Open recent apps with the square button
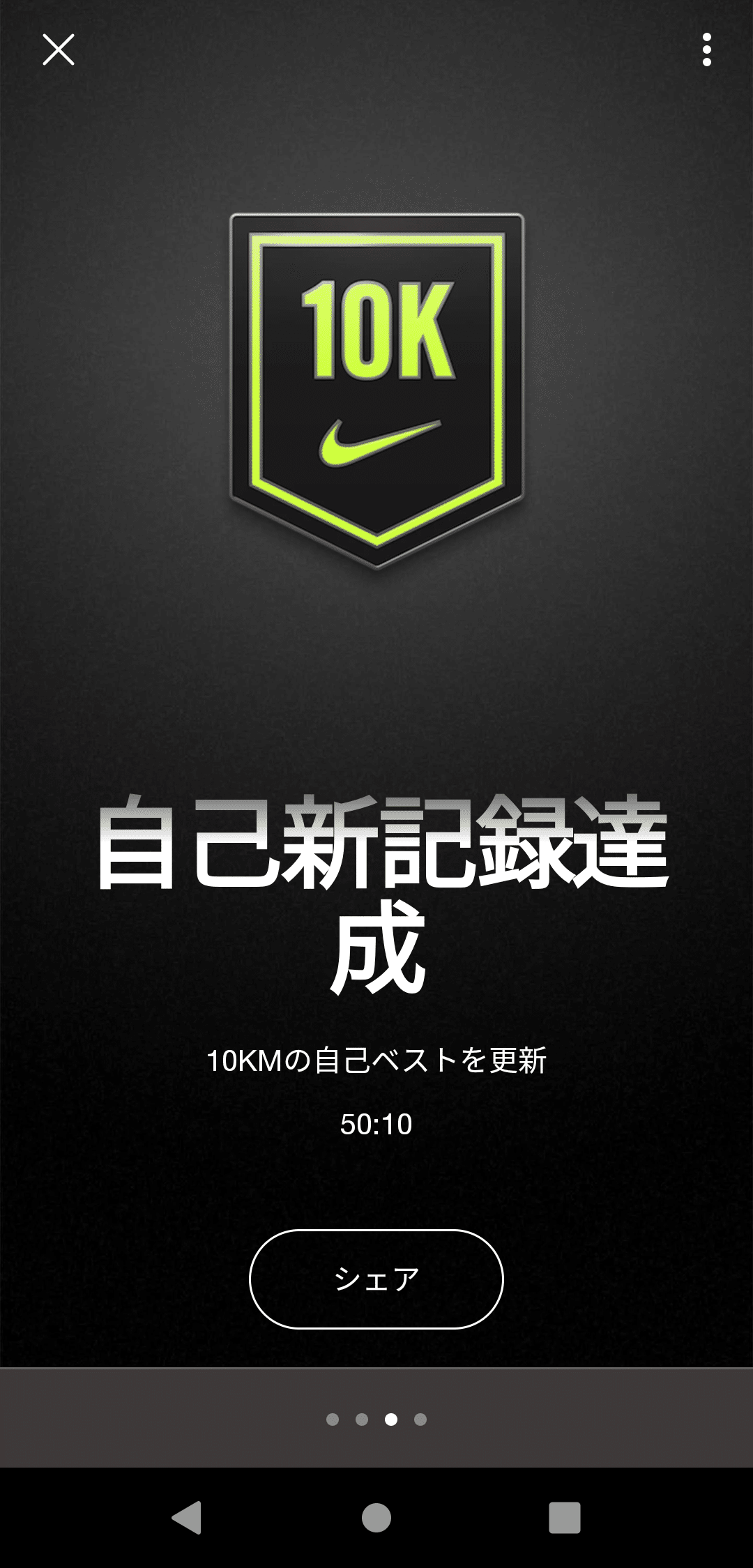Screen dimensions: 753x1568 (x=565, y=1517)
